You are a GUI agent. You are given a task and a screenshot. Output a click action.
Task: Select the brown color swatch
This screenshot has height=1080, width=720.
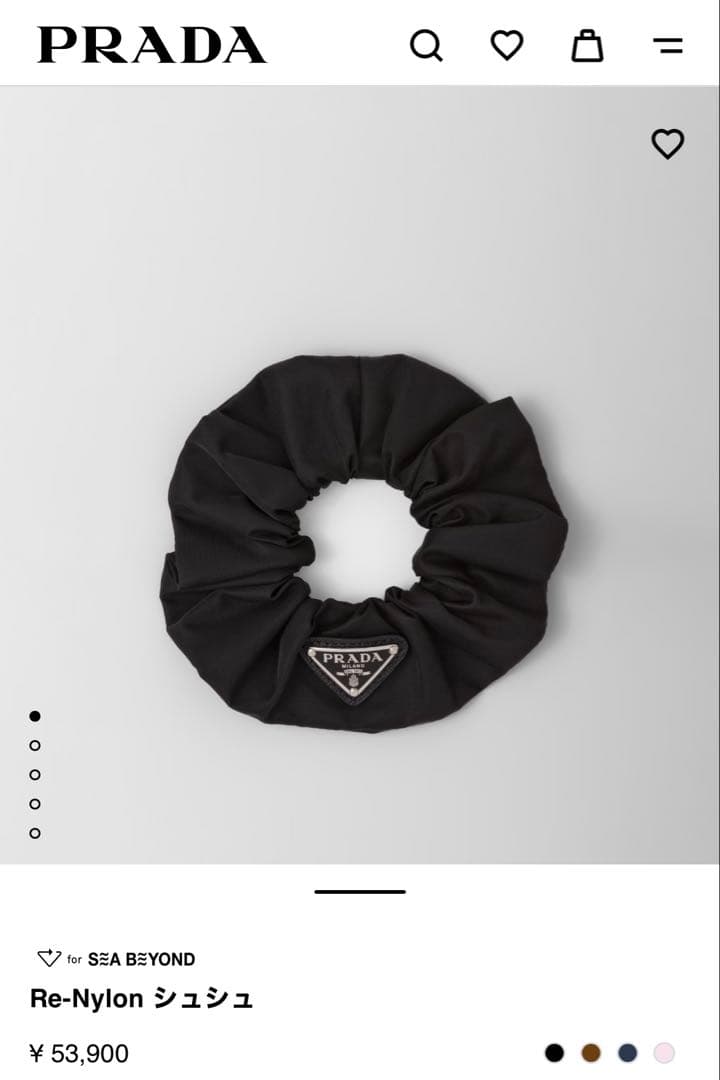point(590,1054)
